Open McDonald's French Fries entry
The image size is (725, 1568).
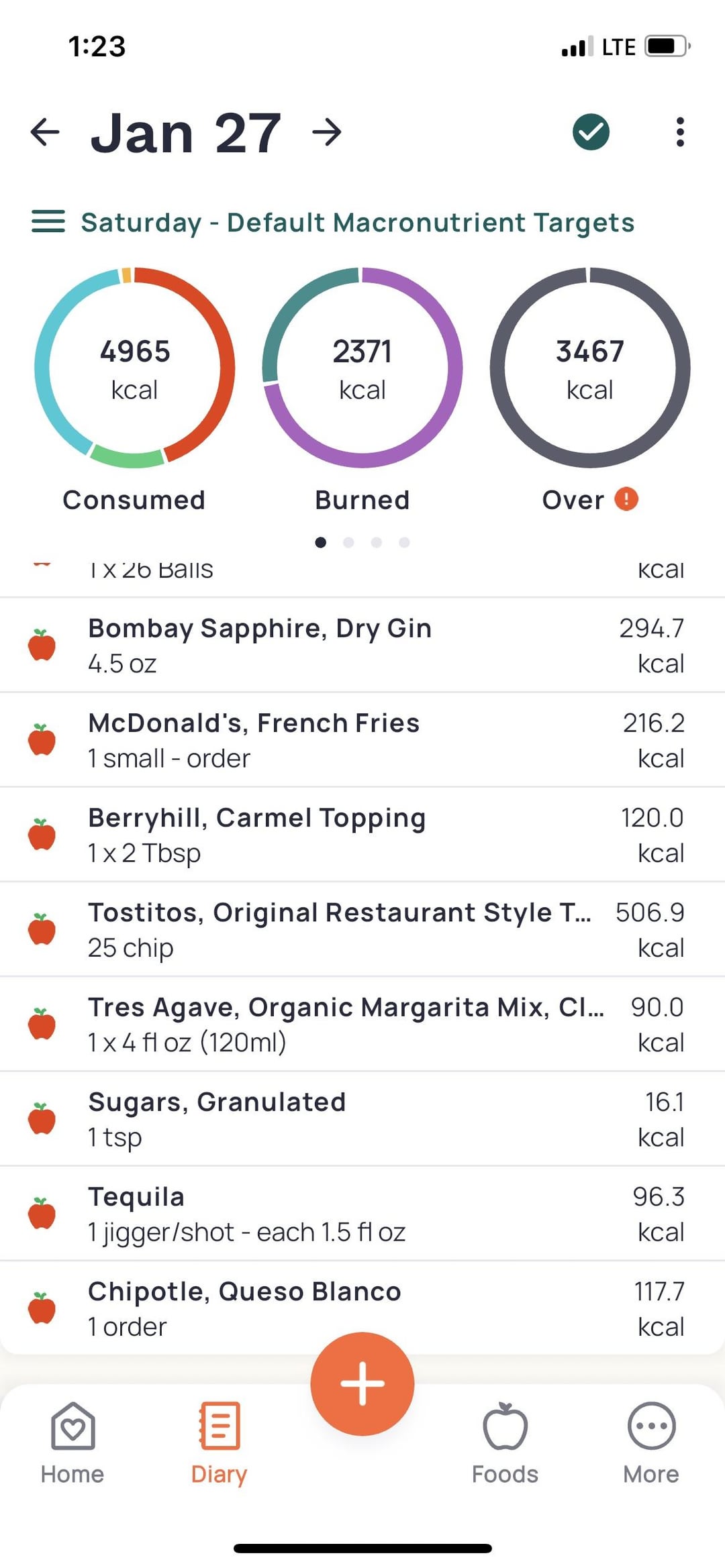pos(362,740)
